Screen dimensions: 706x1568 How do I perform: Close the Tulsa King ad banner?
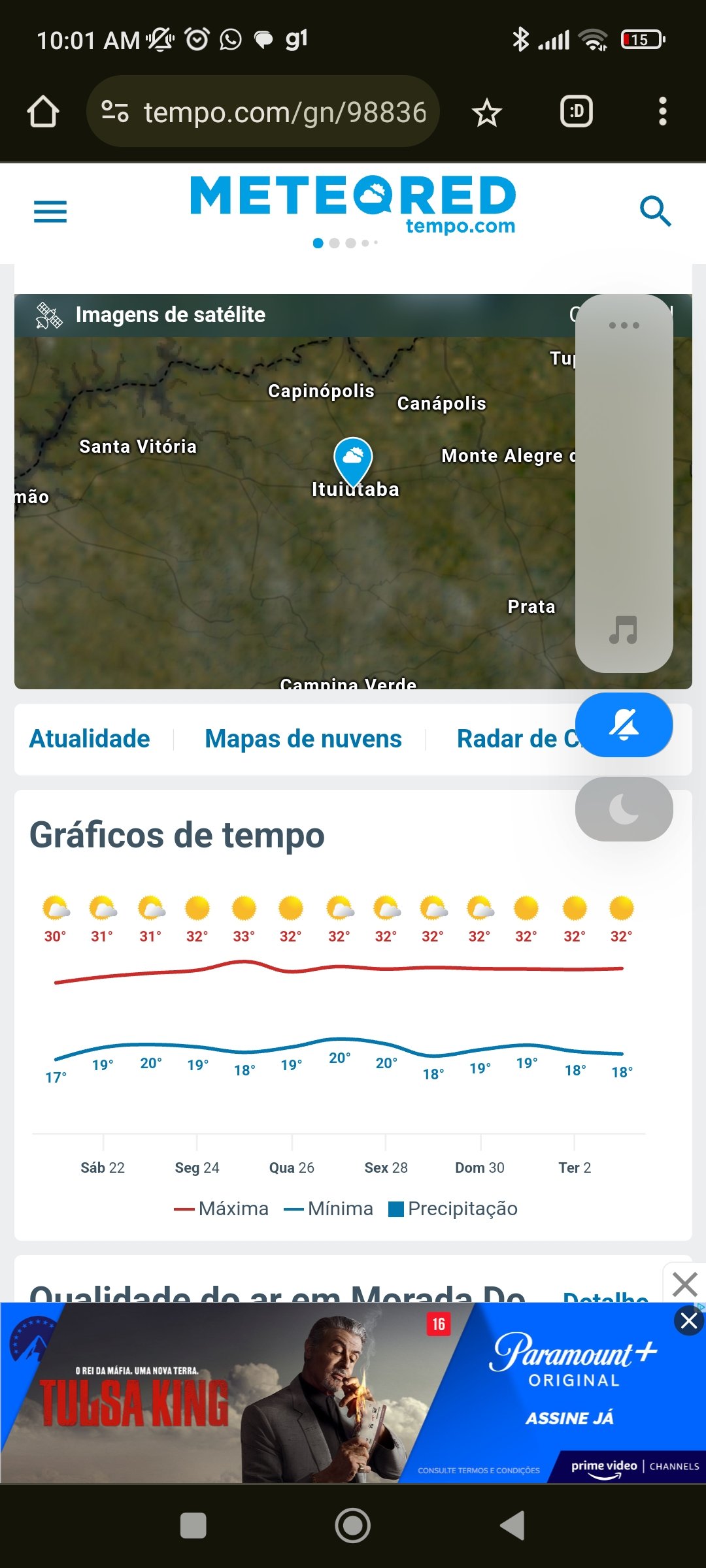(x=689, y=1321)
